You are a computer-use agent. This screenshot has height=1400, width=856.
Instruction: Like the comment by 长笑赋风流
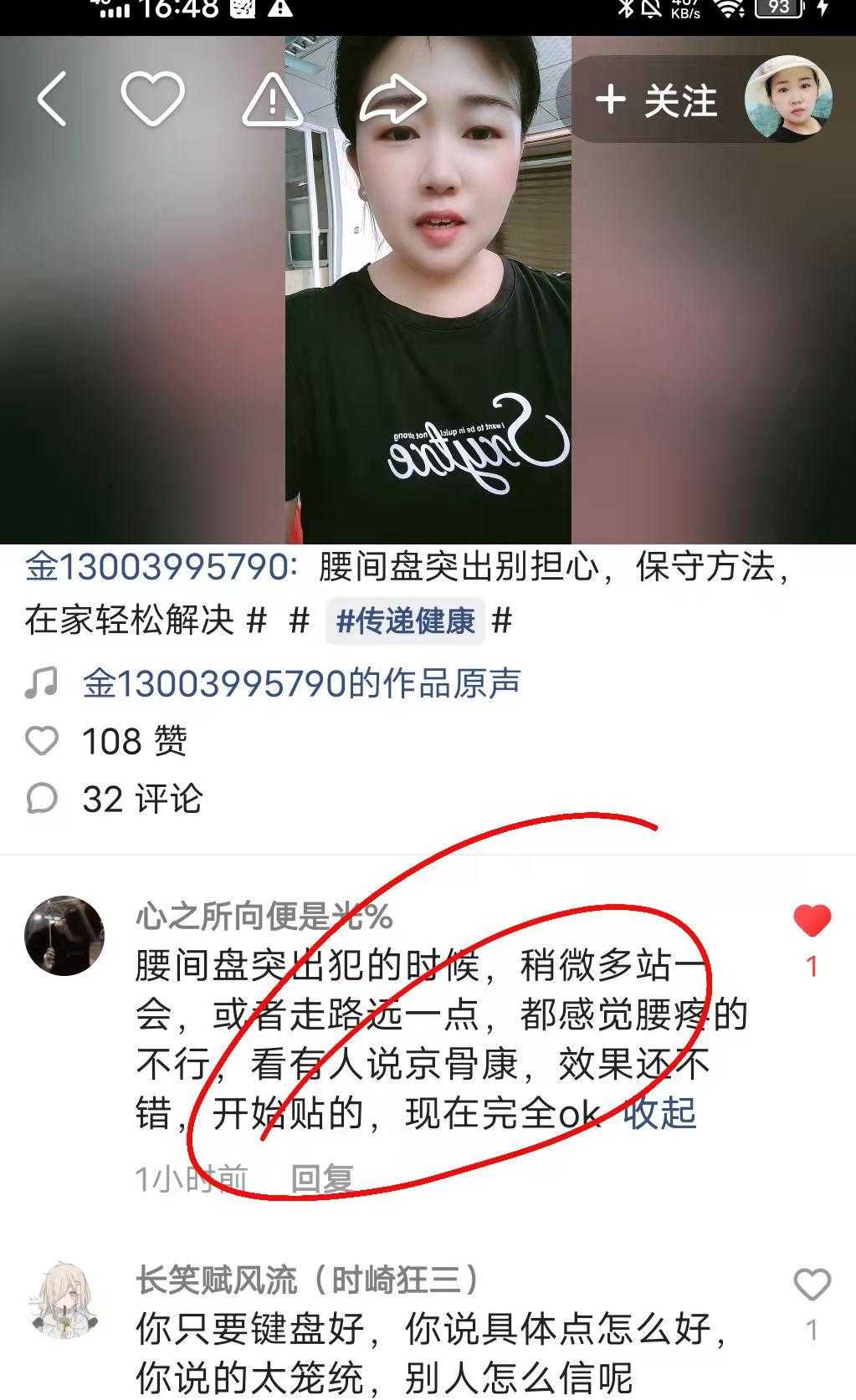(811, 1285)
